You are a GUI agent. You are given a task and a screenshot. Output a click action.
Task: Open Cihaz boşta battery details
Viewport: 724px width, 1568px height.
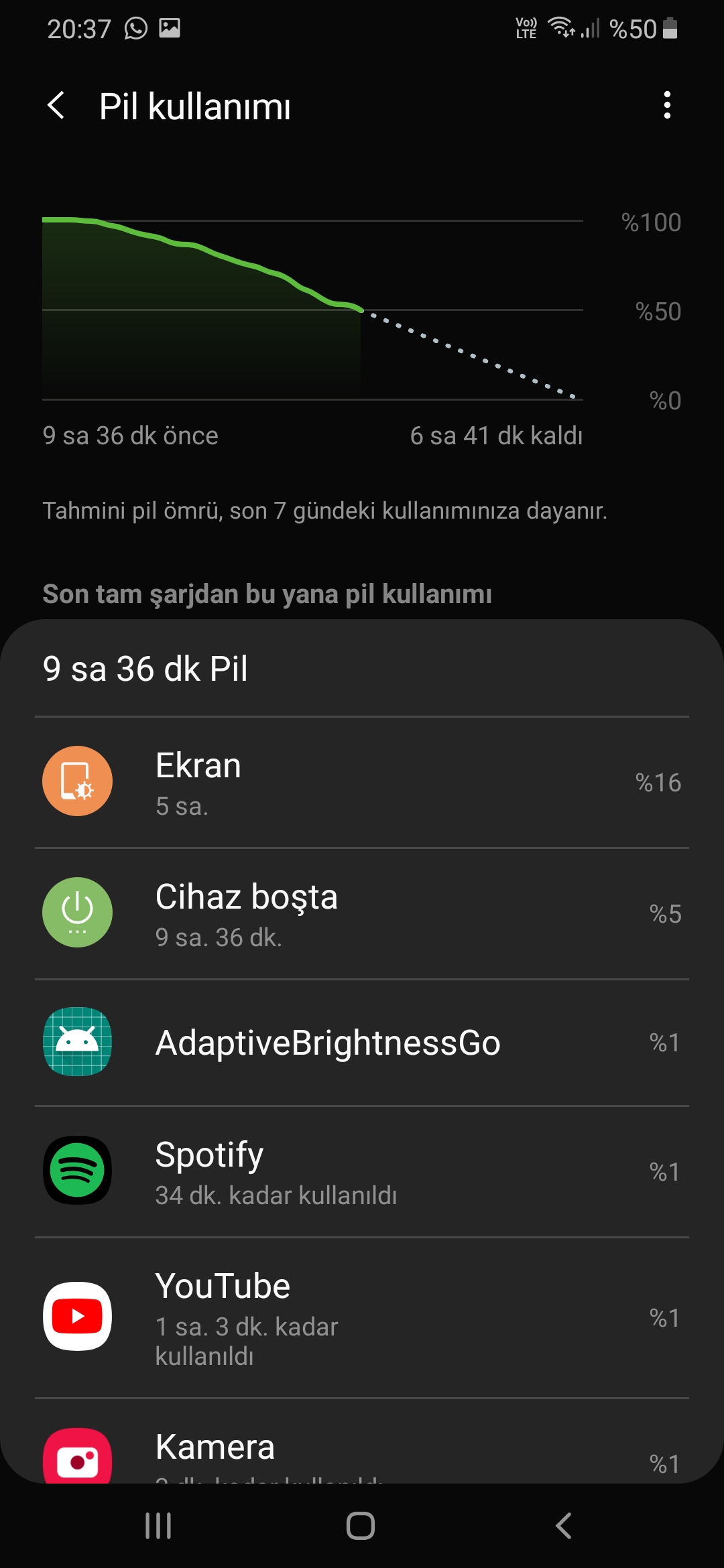click(362, 913)
